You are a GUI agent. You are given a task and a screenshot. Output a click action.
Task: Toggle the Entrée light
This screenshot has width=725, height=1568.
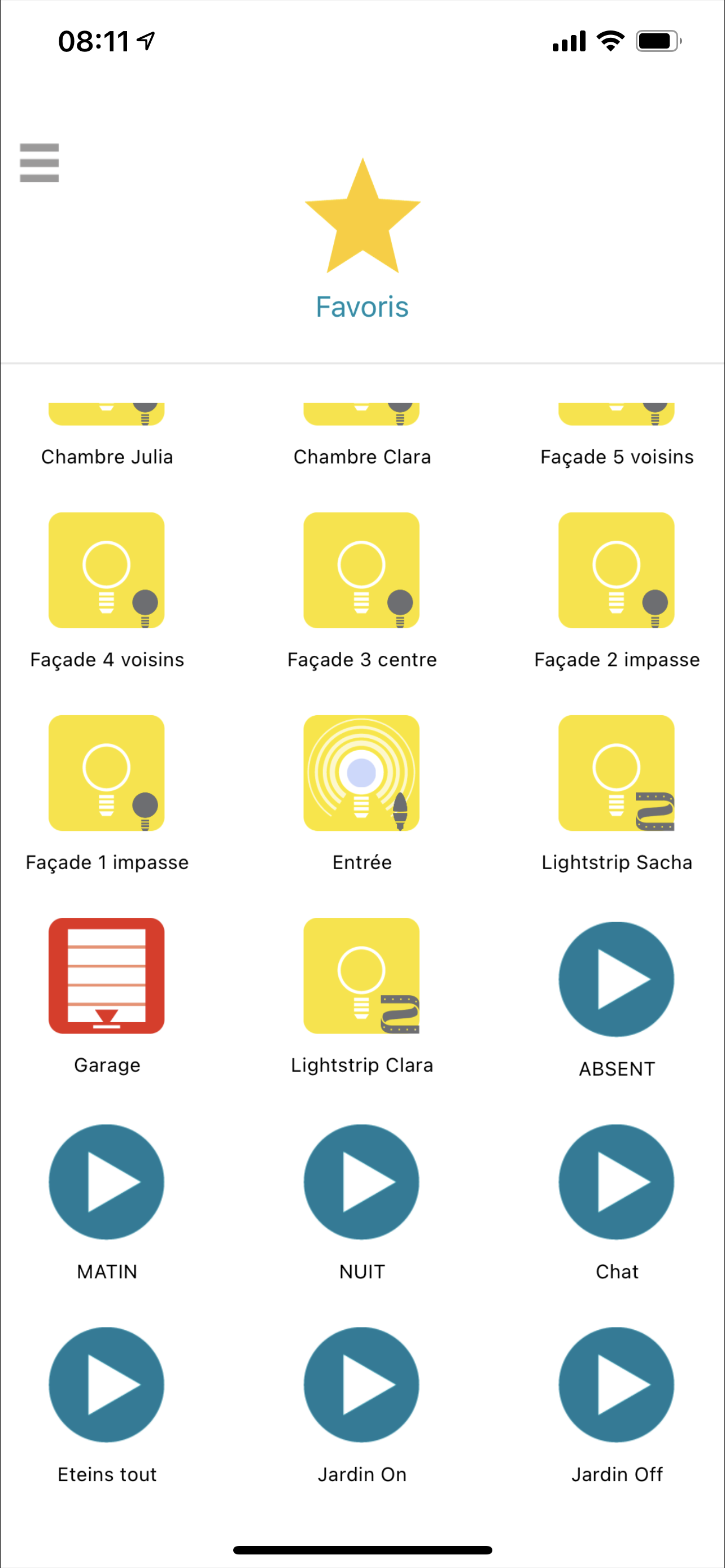(x=361, y=773)
